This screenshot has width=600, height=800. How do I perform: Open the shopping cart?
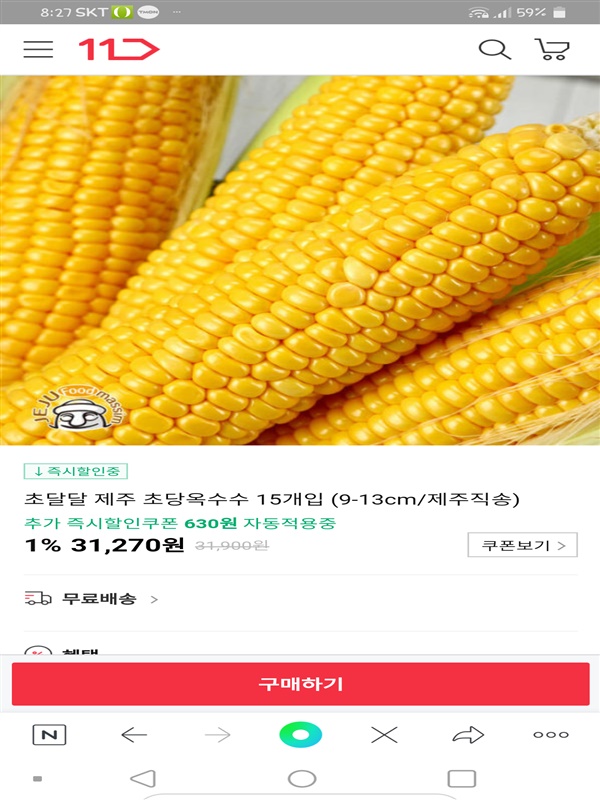point(551,49)
